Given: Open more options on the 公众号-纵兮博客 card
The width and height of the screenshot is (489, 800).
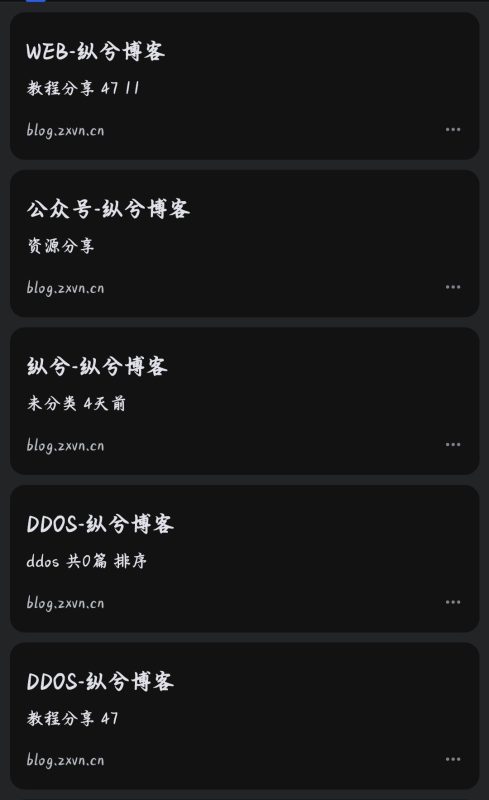Looking at the screenshot, I should tap(453, 287).
